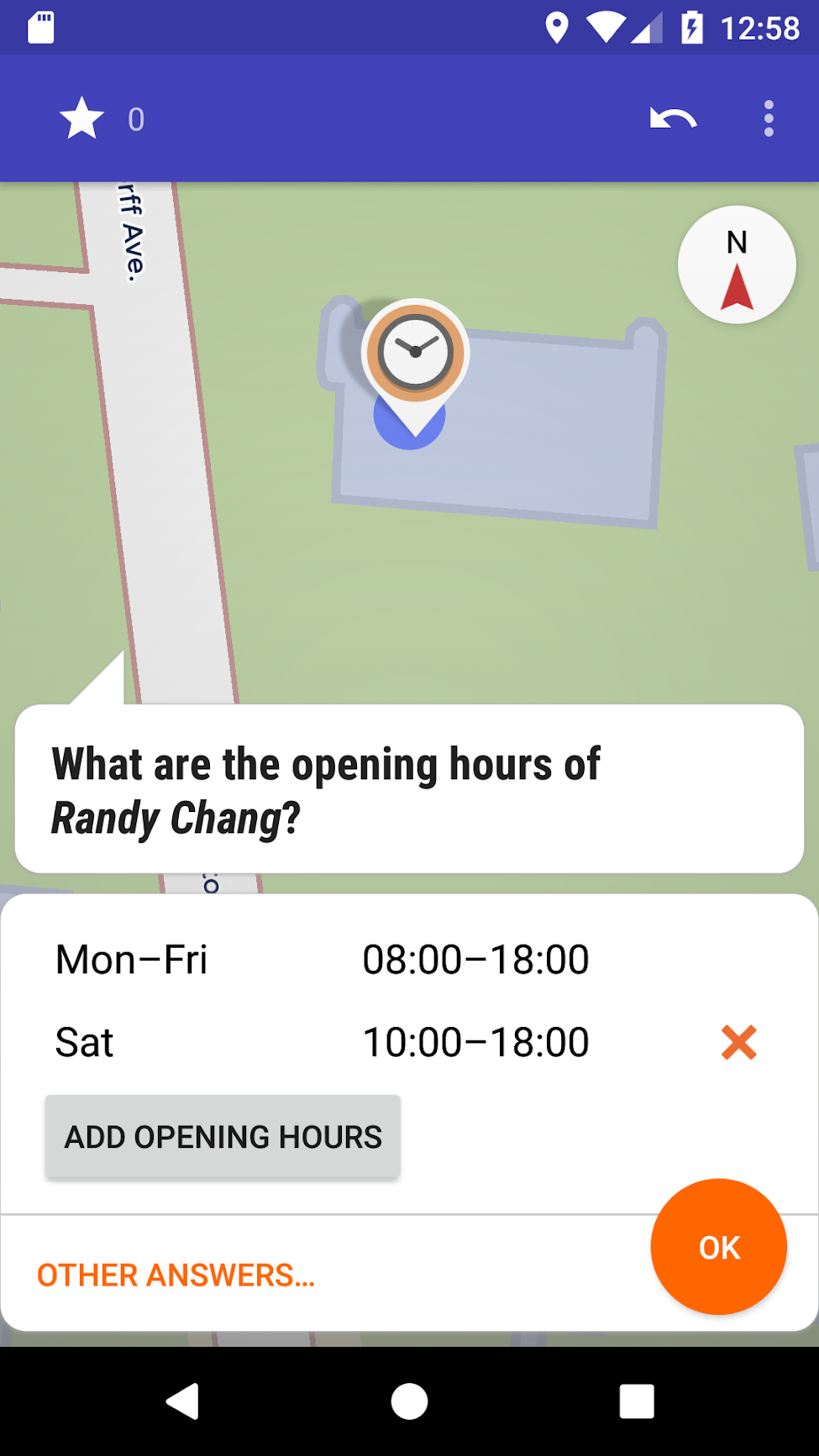Open Other Answers options
This screenshot has height=1456, width=819.
176,1275
